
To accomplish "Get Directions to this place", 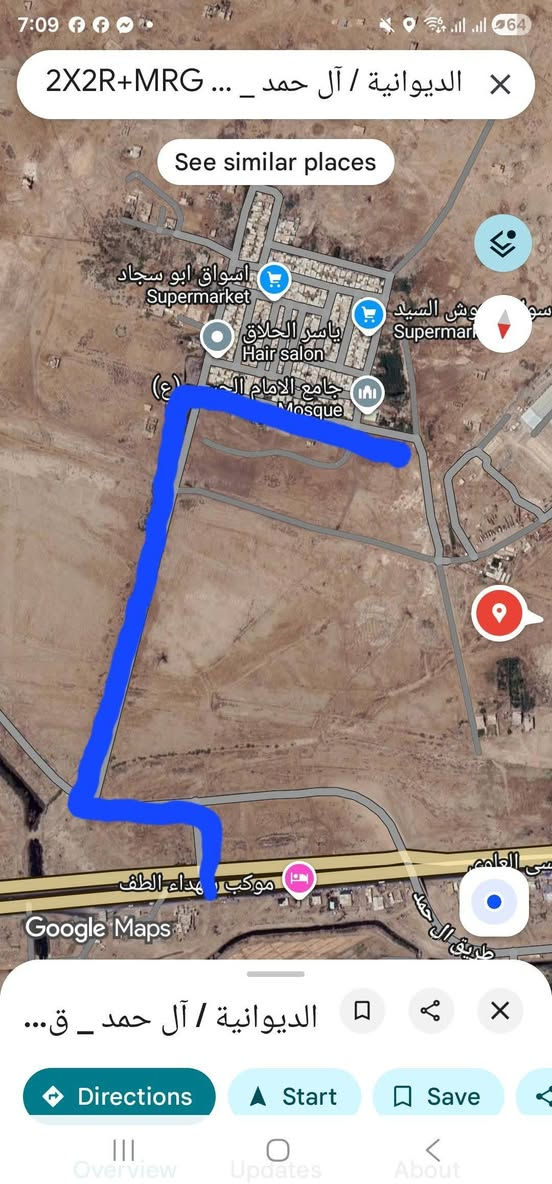I will click(119, 1096).
